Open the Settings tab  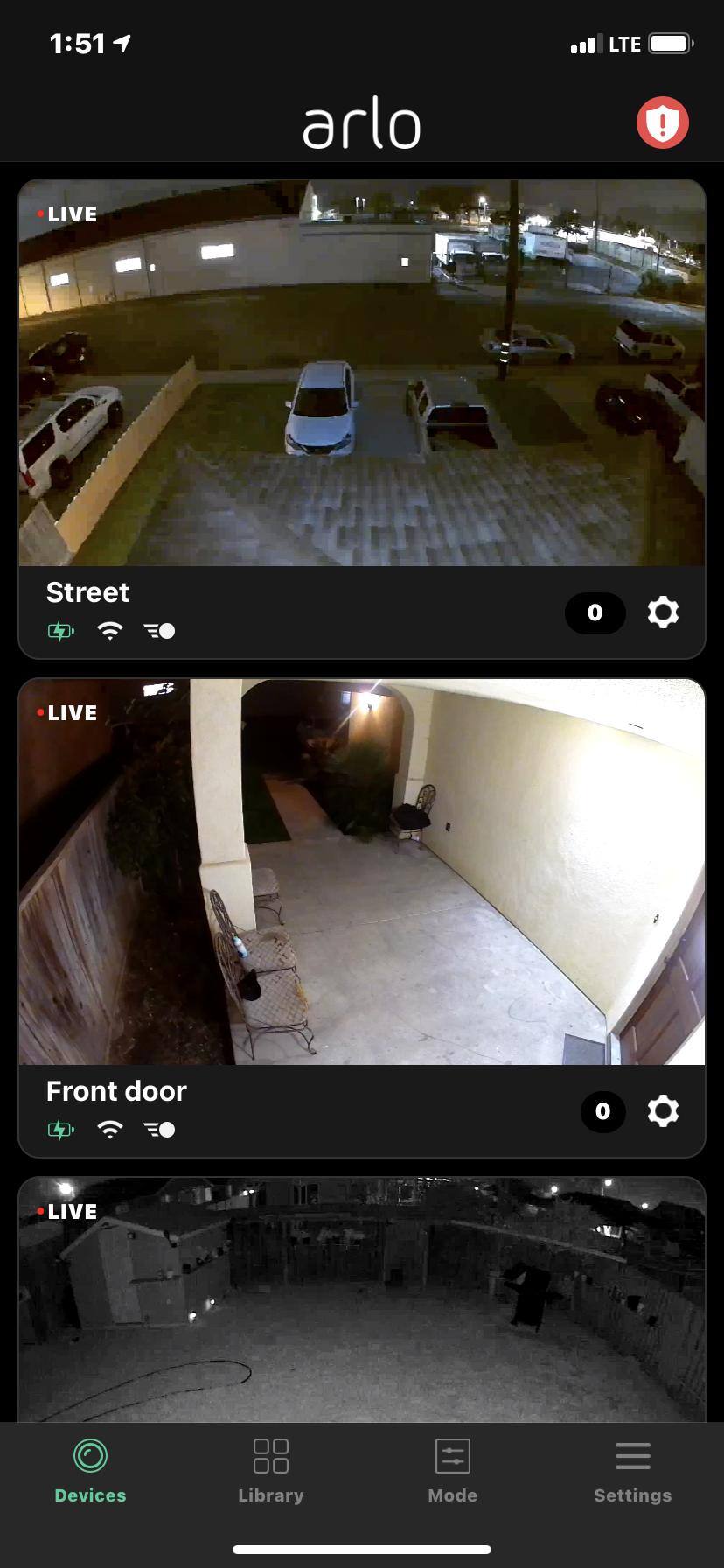632,1471
